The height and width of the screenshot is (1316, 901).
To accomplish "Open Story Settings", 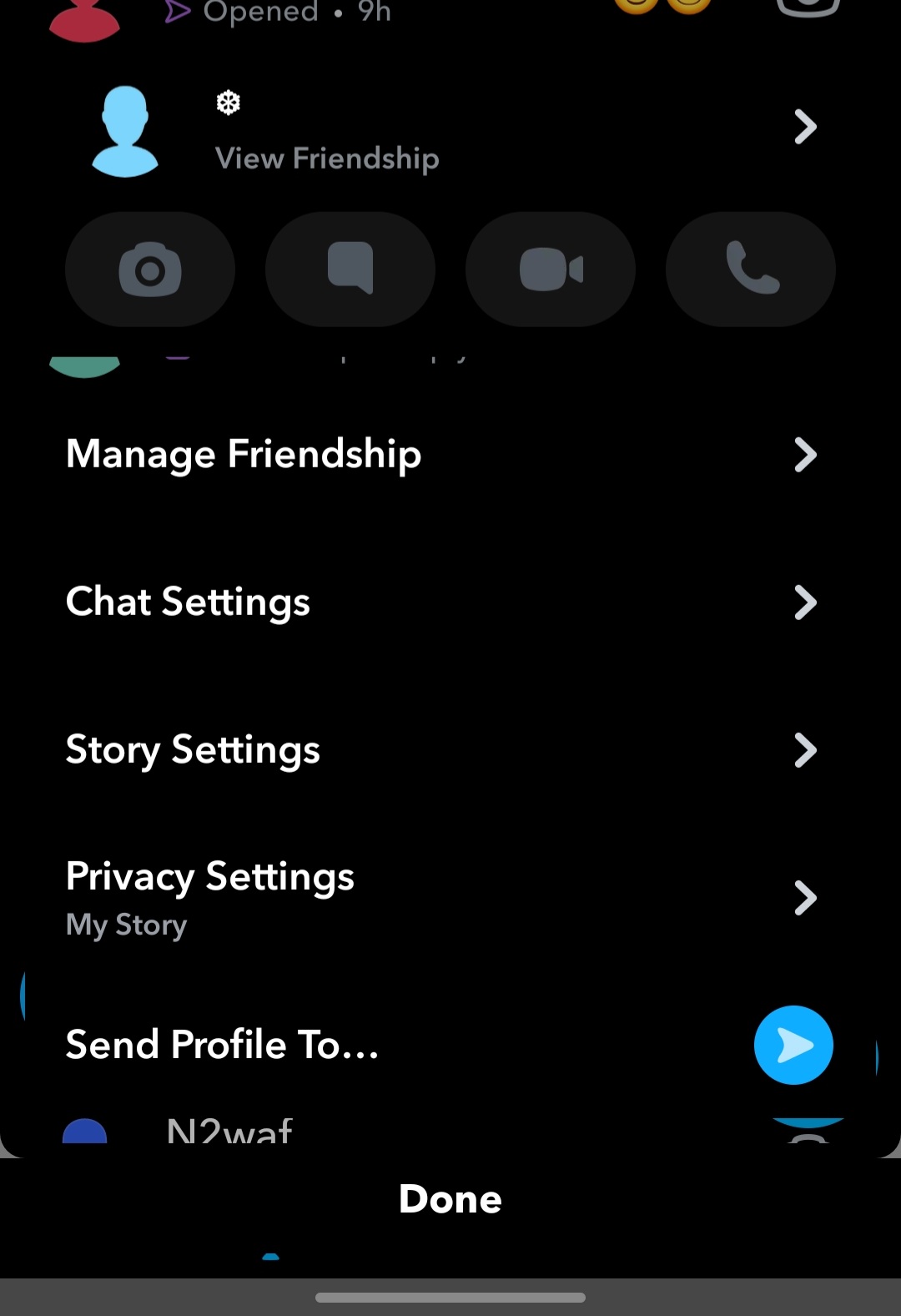I will click(x=442, y=750).
